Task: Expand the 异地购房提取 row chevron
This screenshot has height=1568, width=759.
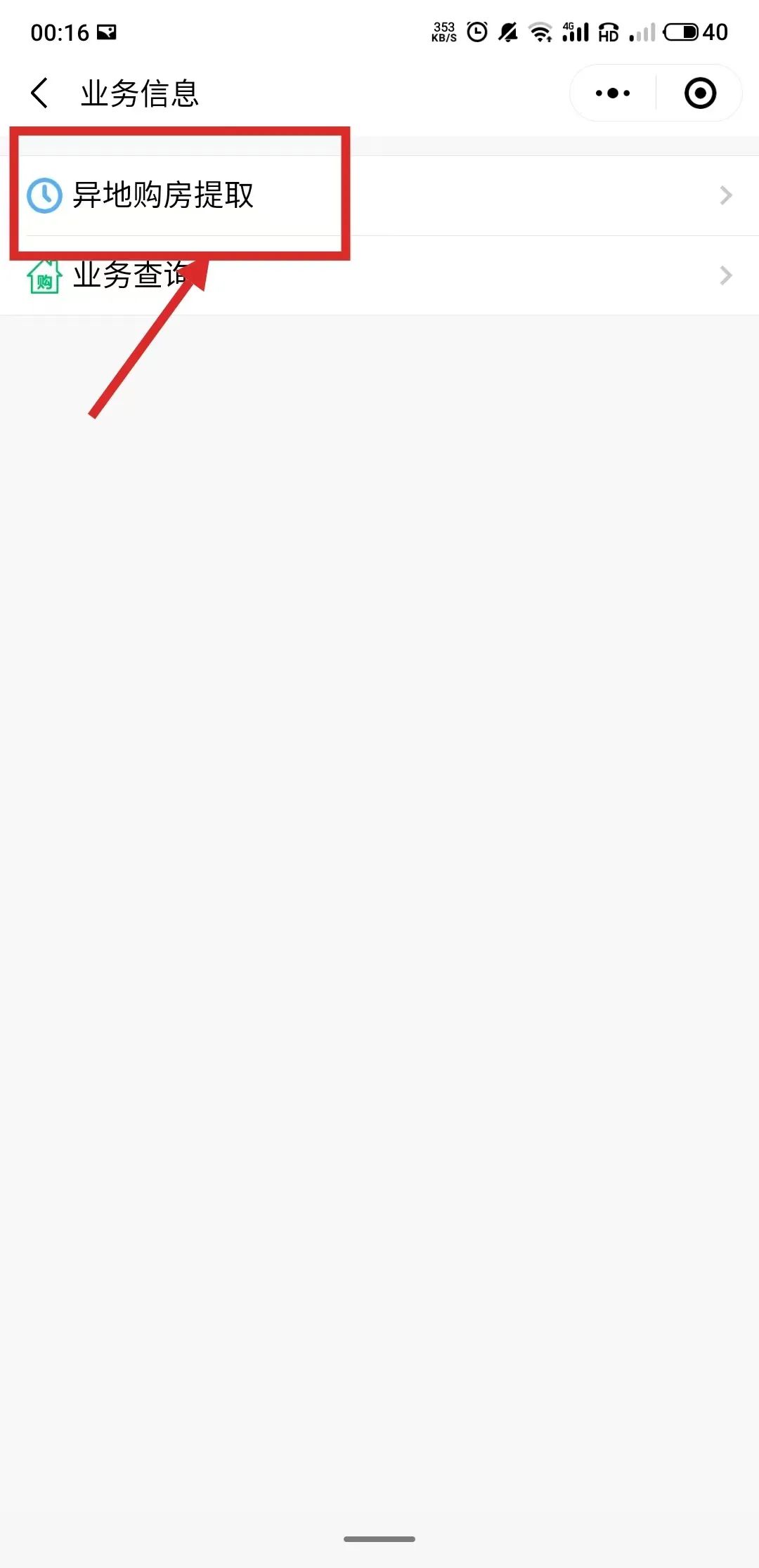Action: 725,195
